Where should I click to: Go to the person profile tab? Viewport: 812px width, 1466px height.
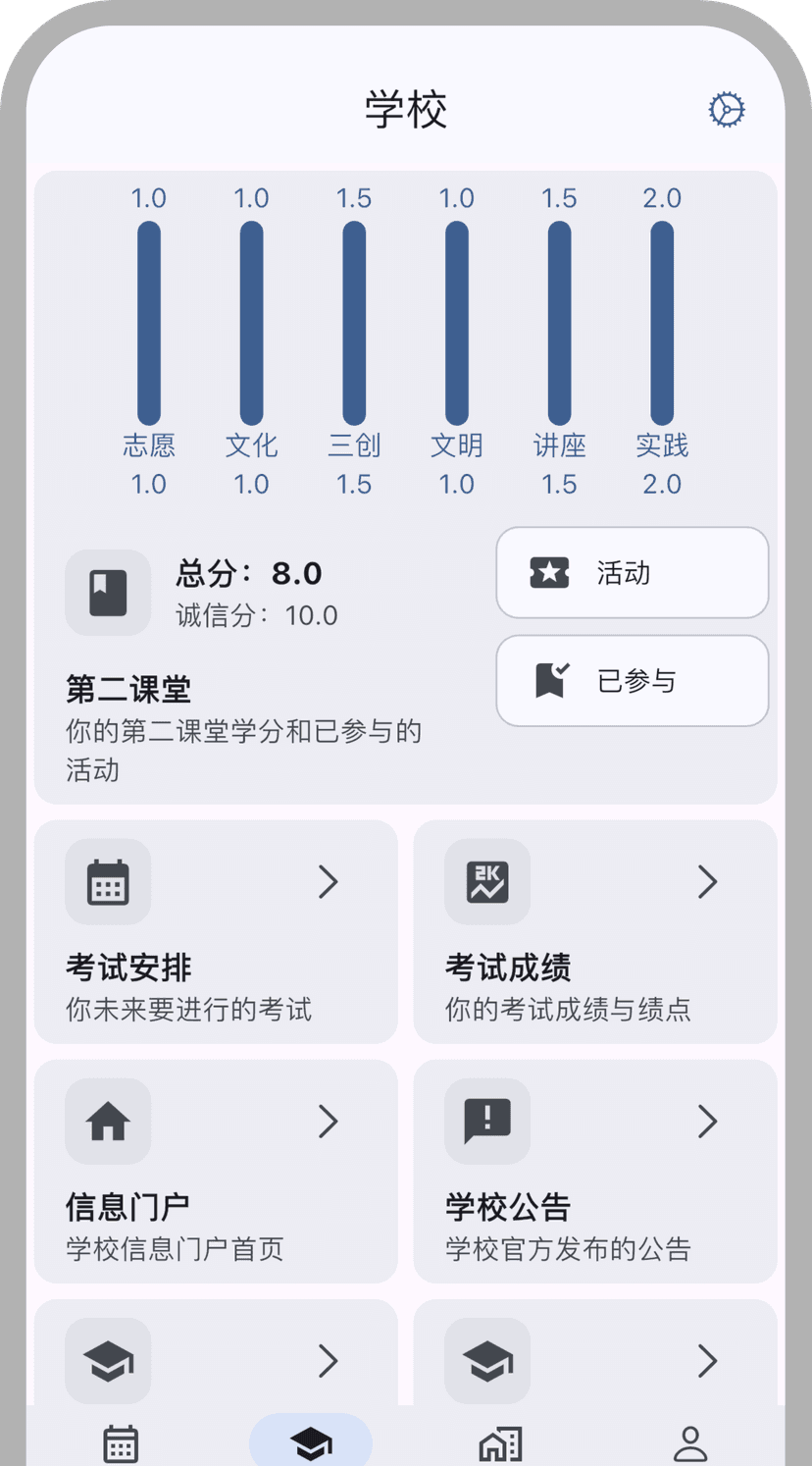[690, 1443]
